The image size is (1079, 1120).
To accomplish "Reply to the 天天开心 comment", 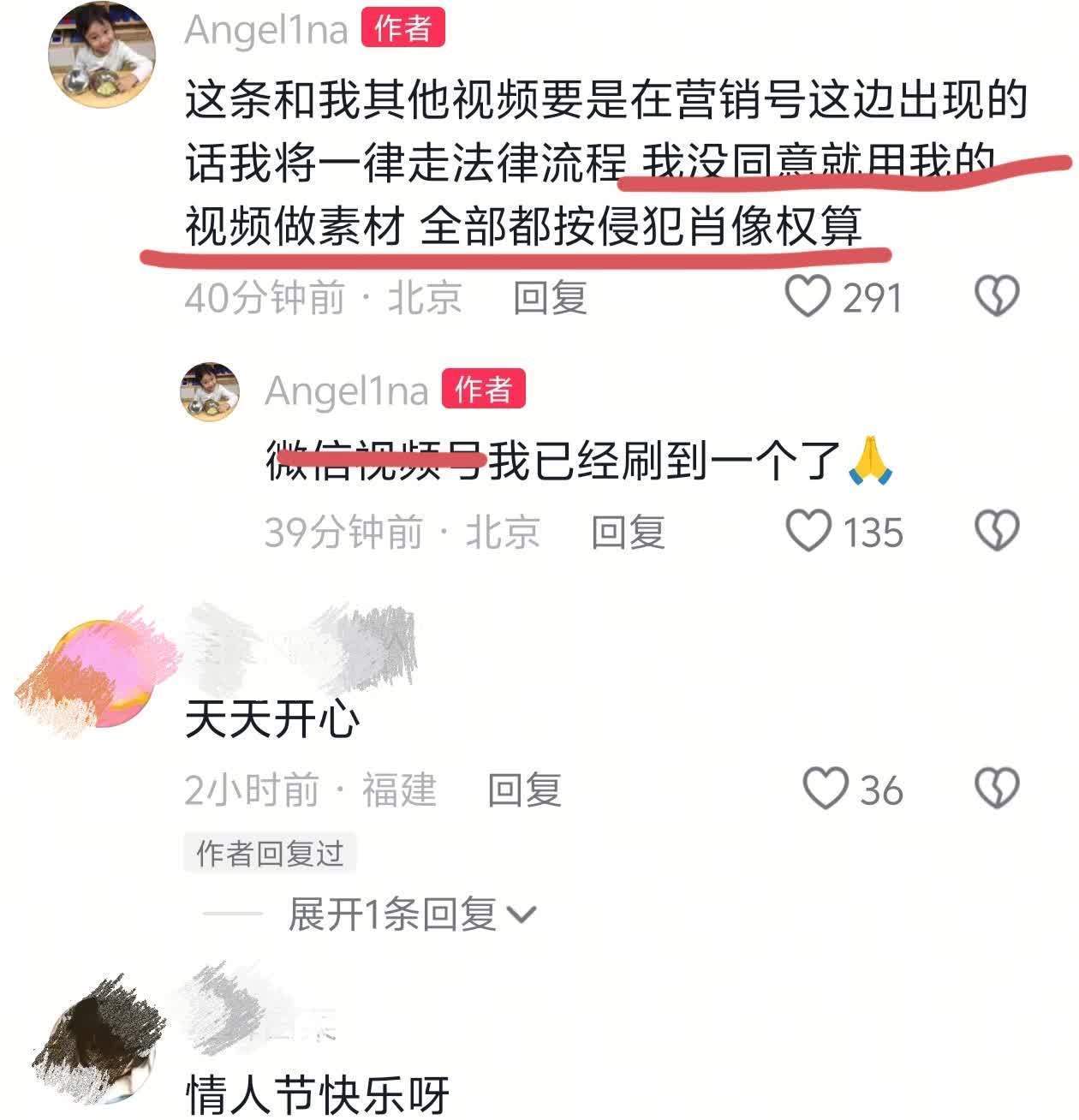I will pyautogui.click(x=524, y=789).
